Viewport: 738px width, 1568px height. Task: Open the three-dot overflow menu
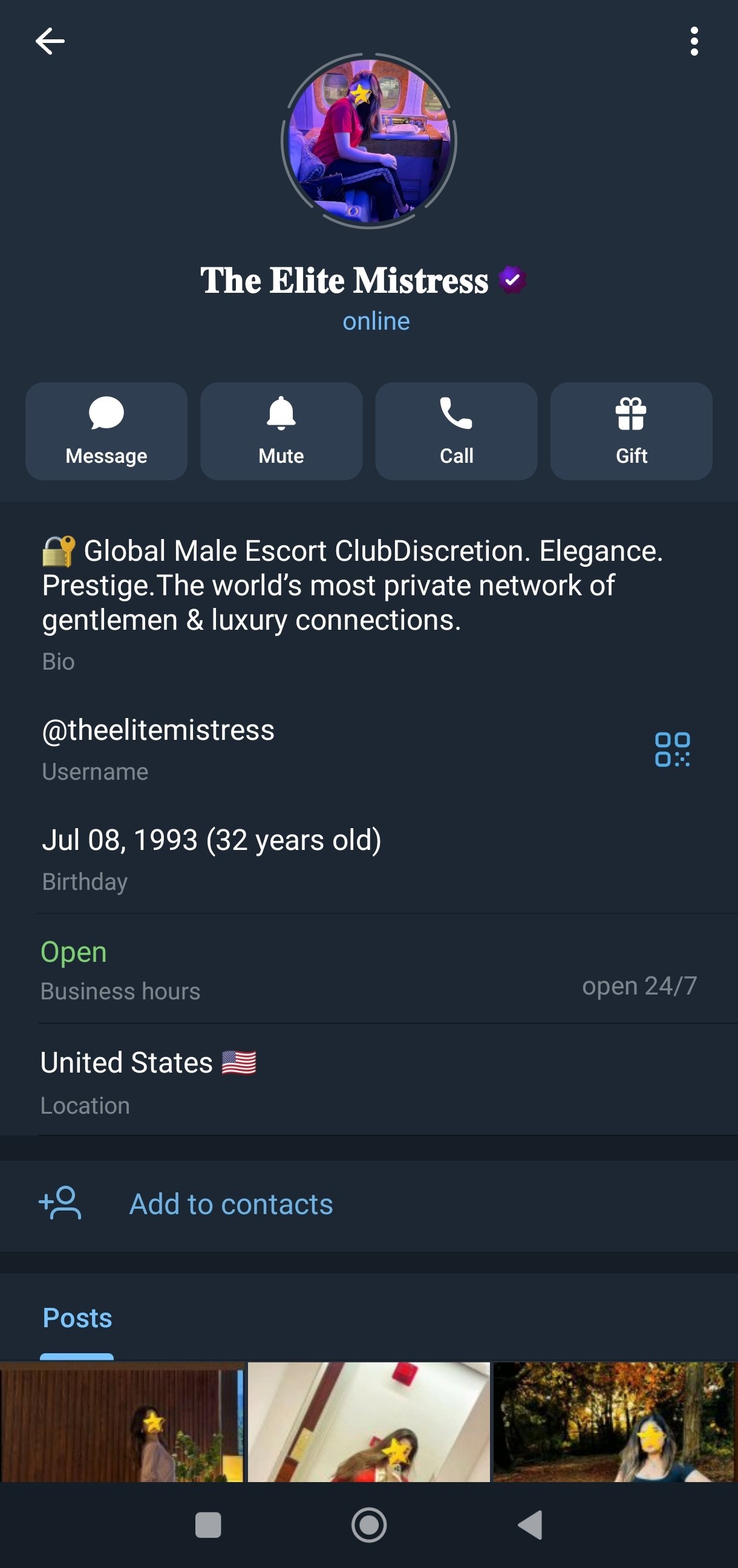(x=694, y=41)
